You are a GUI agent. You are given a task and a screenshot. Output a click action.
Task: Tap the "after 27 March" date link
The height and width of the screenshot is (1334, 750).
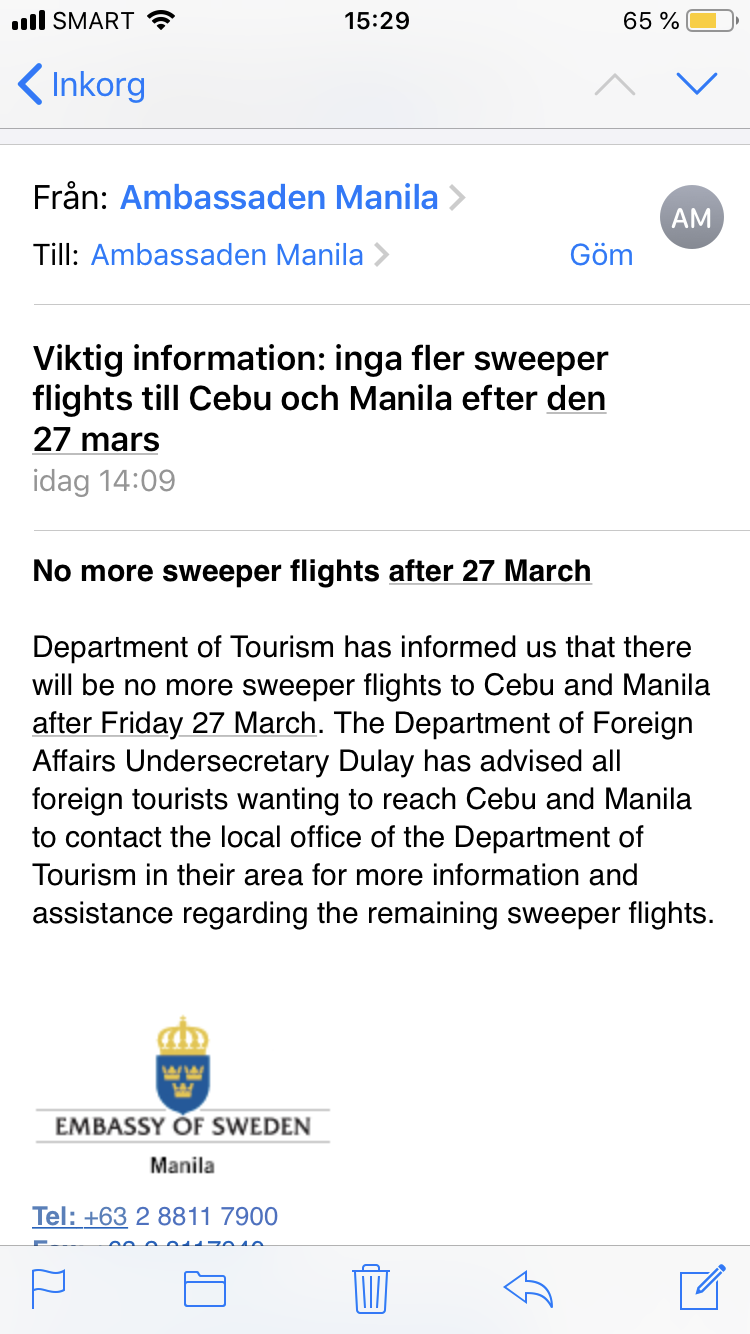(x=489, y=571)
